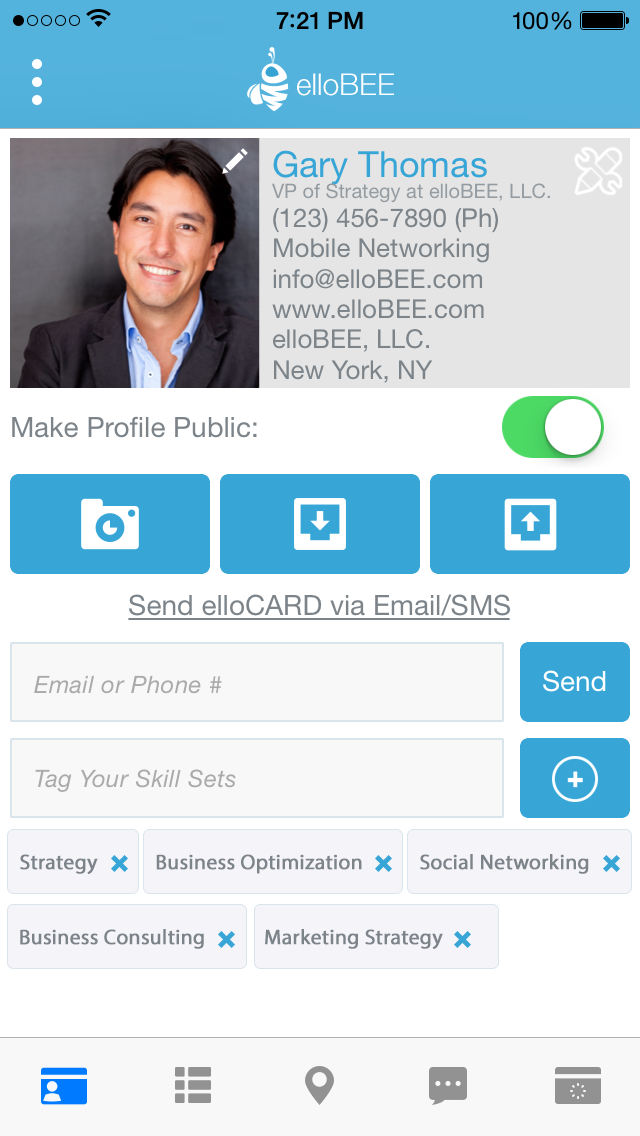The width and height of the screenshot is (640, 1136).
Task: Delete the Business Consulting tag
Action: pos(227,939)
